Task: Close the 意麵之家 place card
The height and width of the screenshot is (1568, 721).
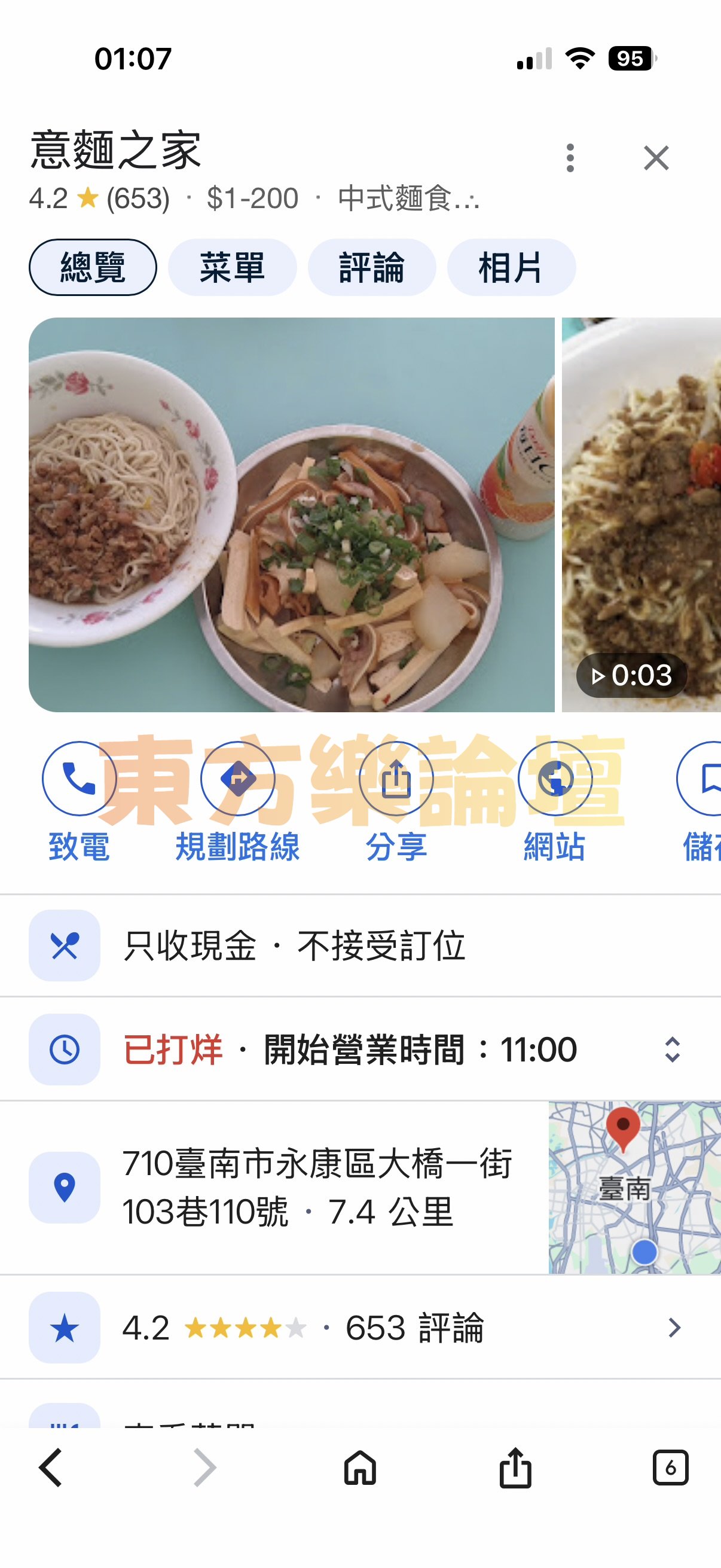Action: click(x=656, y=158)
